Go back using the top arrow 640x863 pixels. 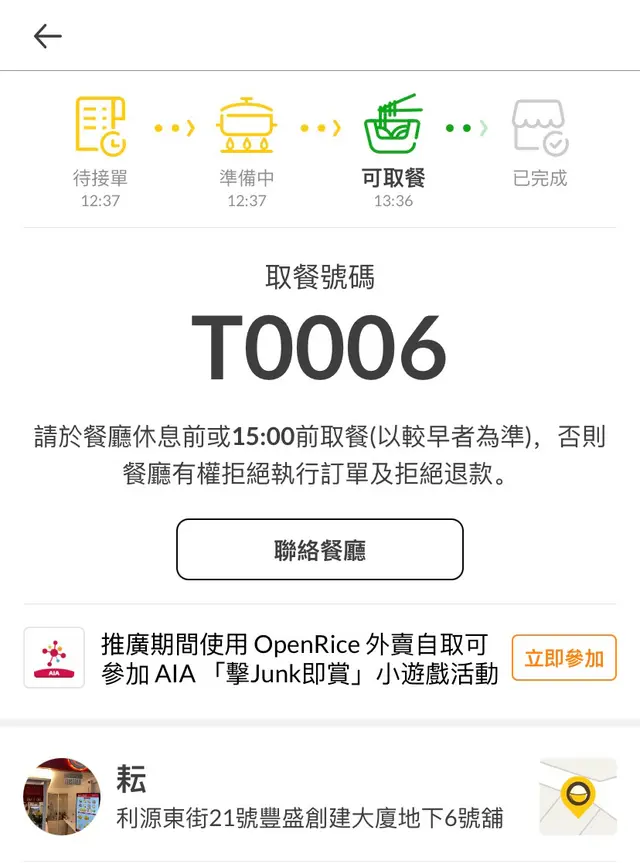click(x=47, y=37)
